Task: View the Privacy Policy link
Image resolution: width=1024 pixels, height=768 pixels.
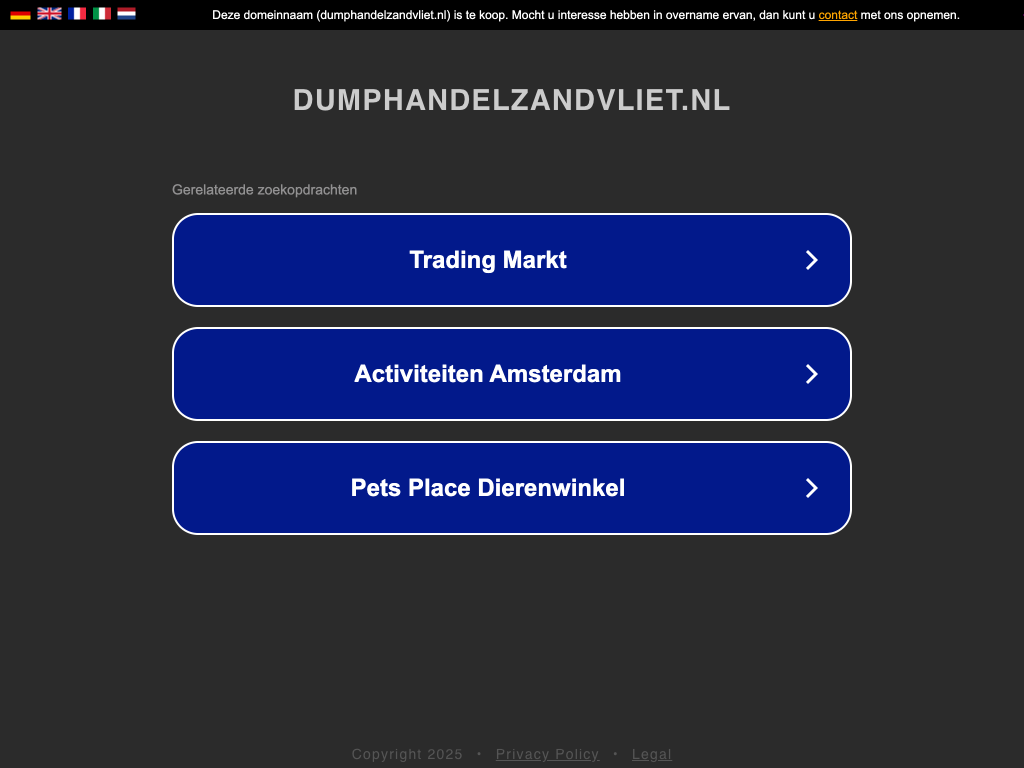Action: pos(547,754)
